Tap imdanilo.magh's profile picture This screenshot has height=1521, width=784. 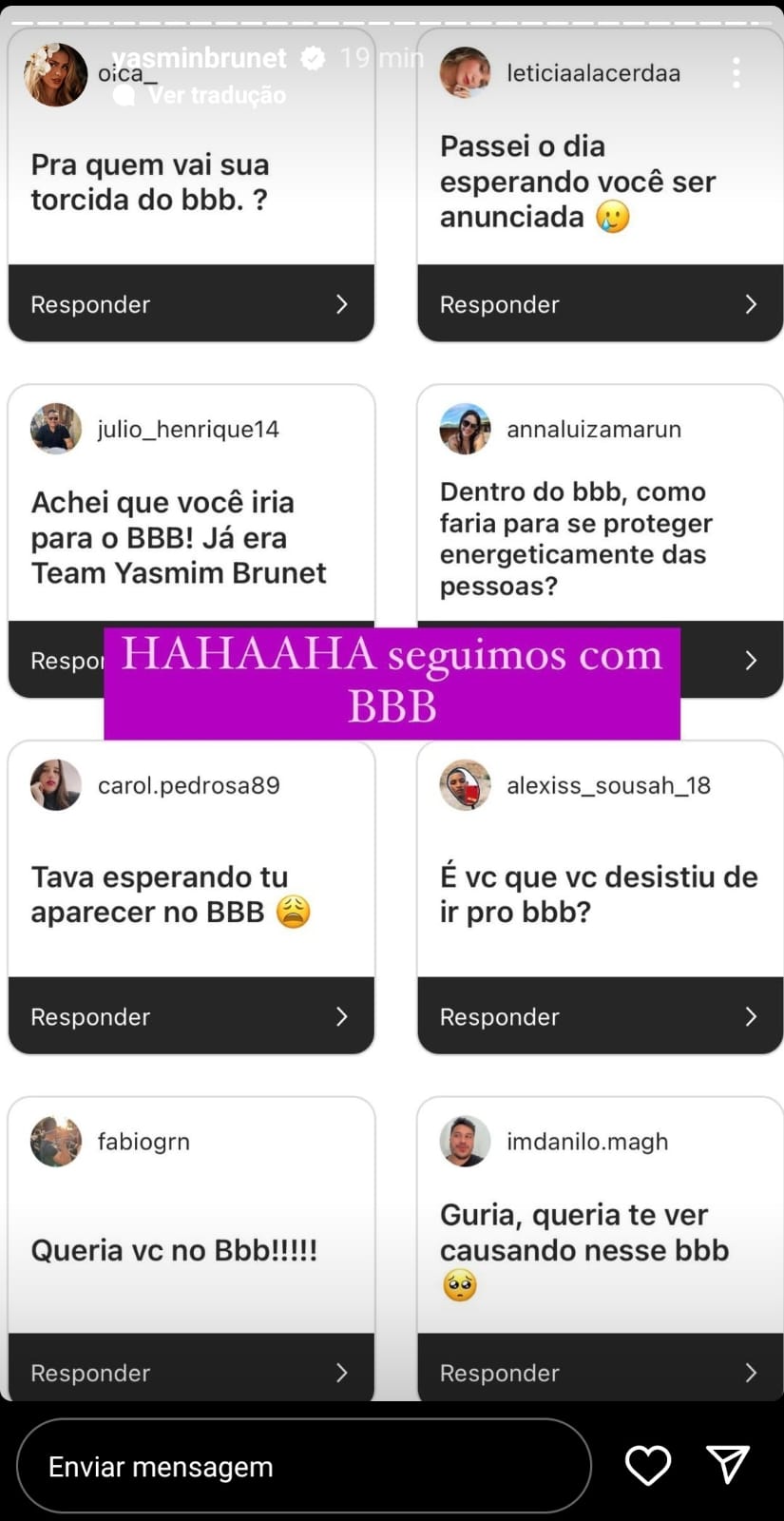click(464, 1142)
